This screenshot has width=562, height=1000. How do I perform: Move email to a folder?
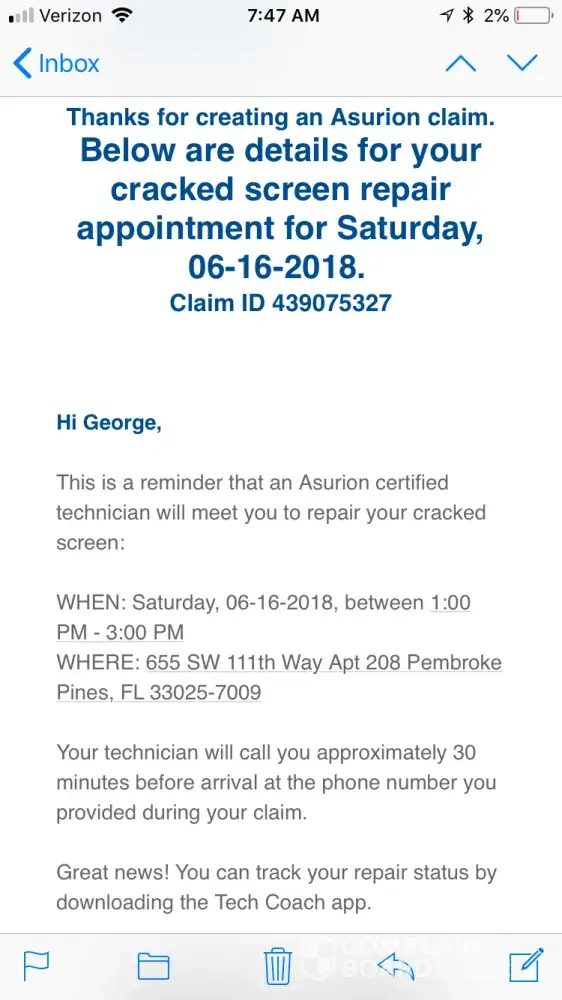154,966
